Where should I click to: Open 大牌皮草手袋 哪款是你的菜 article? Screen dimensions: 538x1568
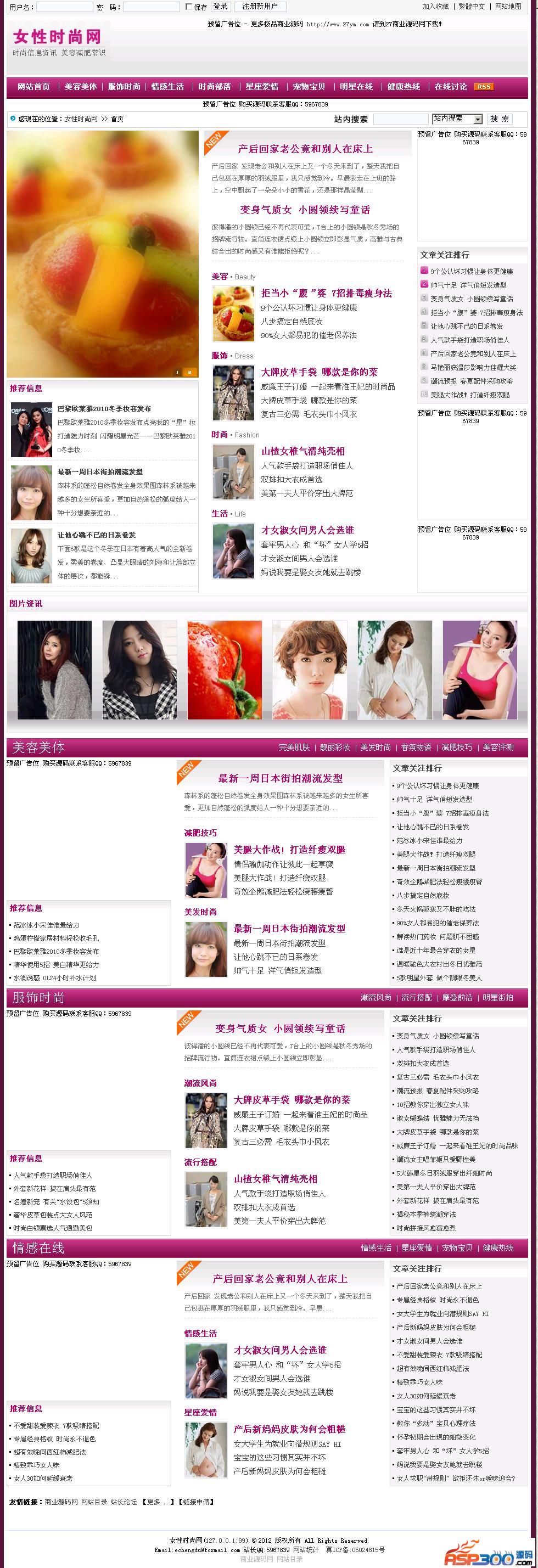pyautogui.click(x=319, y=372)
